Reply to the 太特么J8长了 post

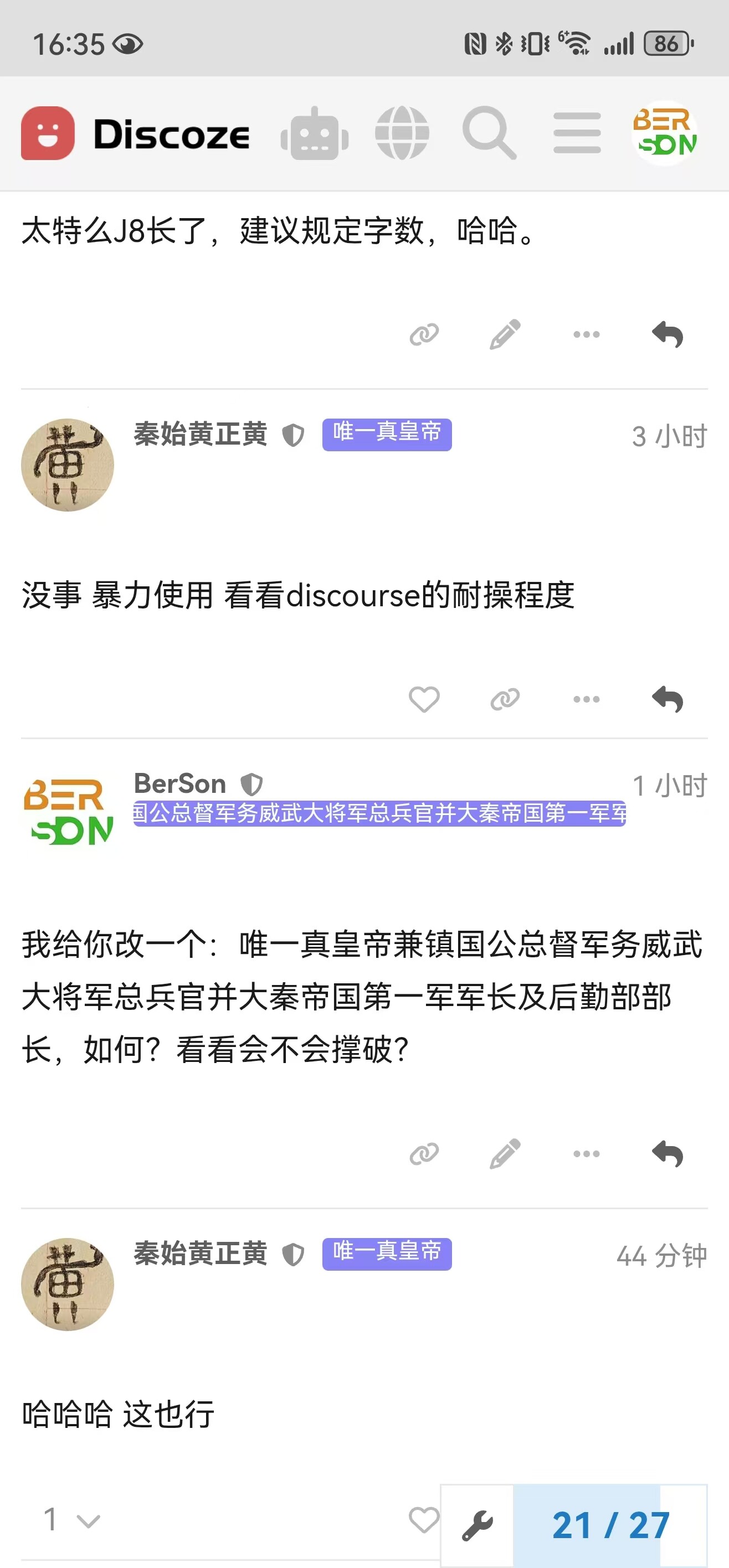(x=668, y=334)
